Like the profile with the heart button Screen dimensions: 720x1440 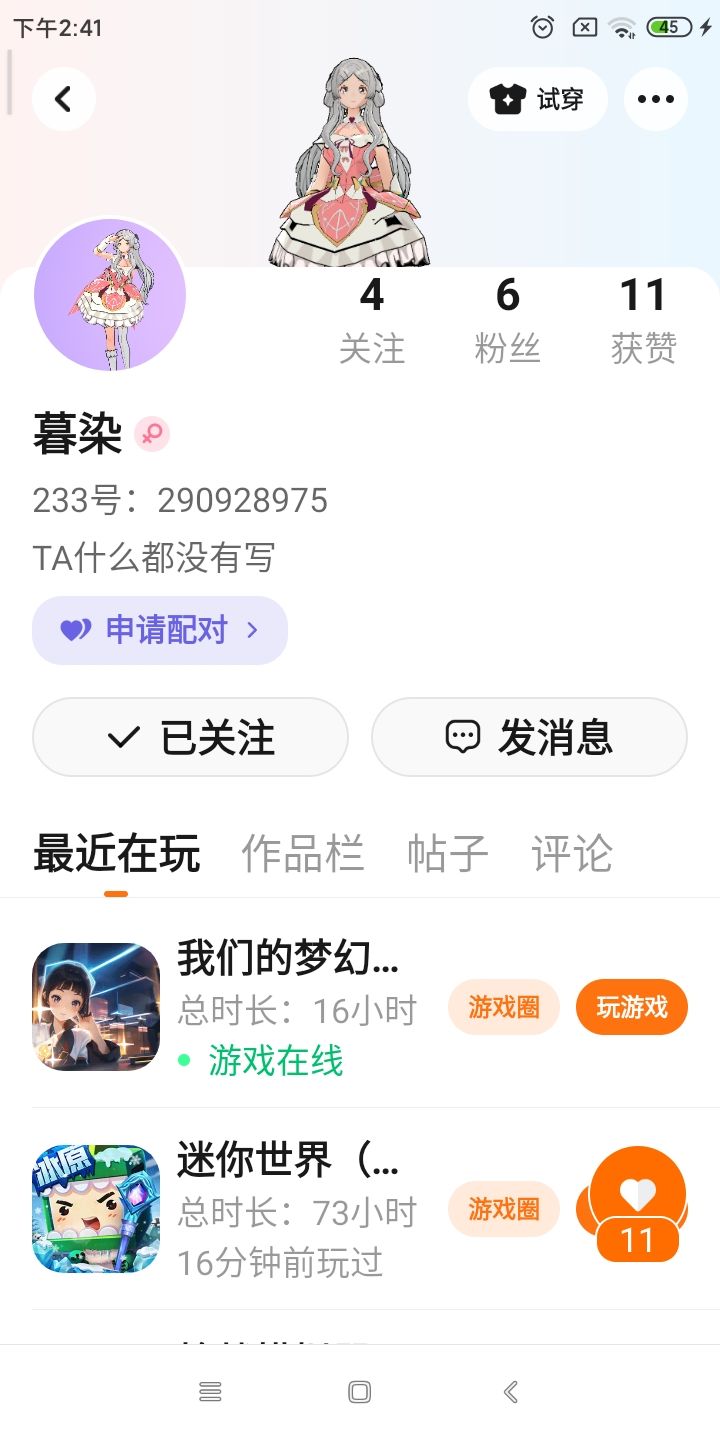[x=638, y=1195]
